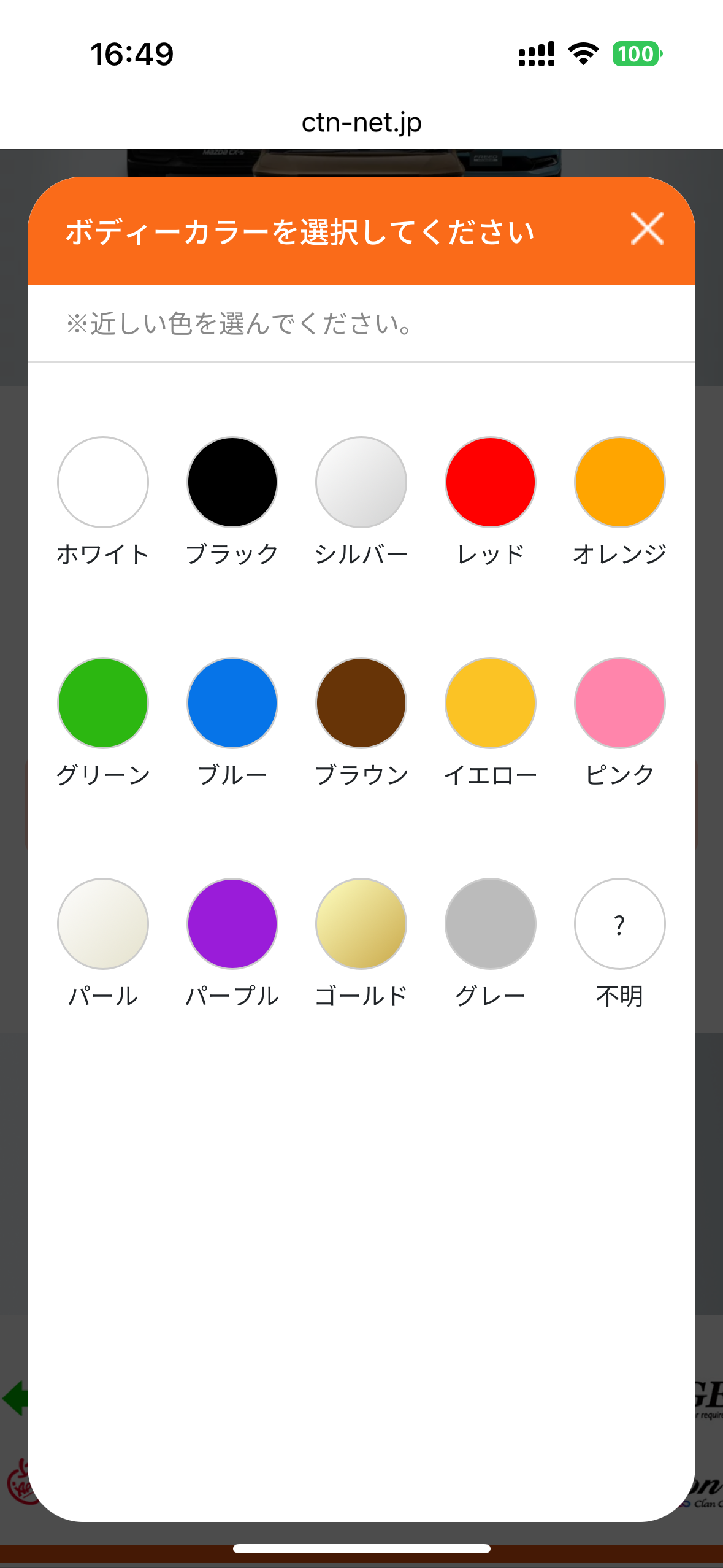Choose ブラック (black) as body color

click(232, 482)
